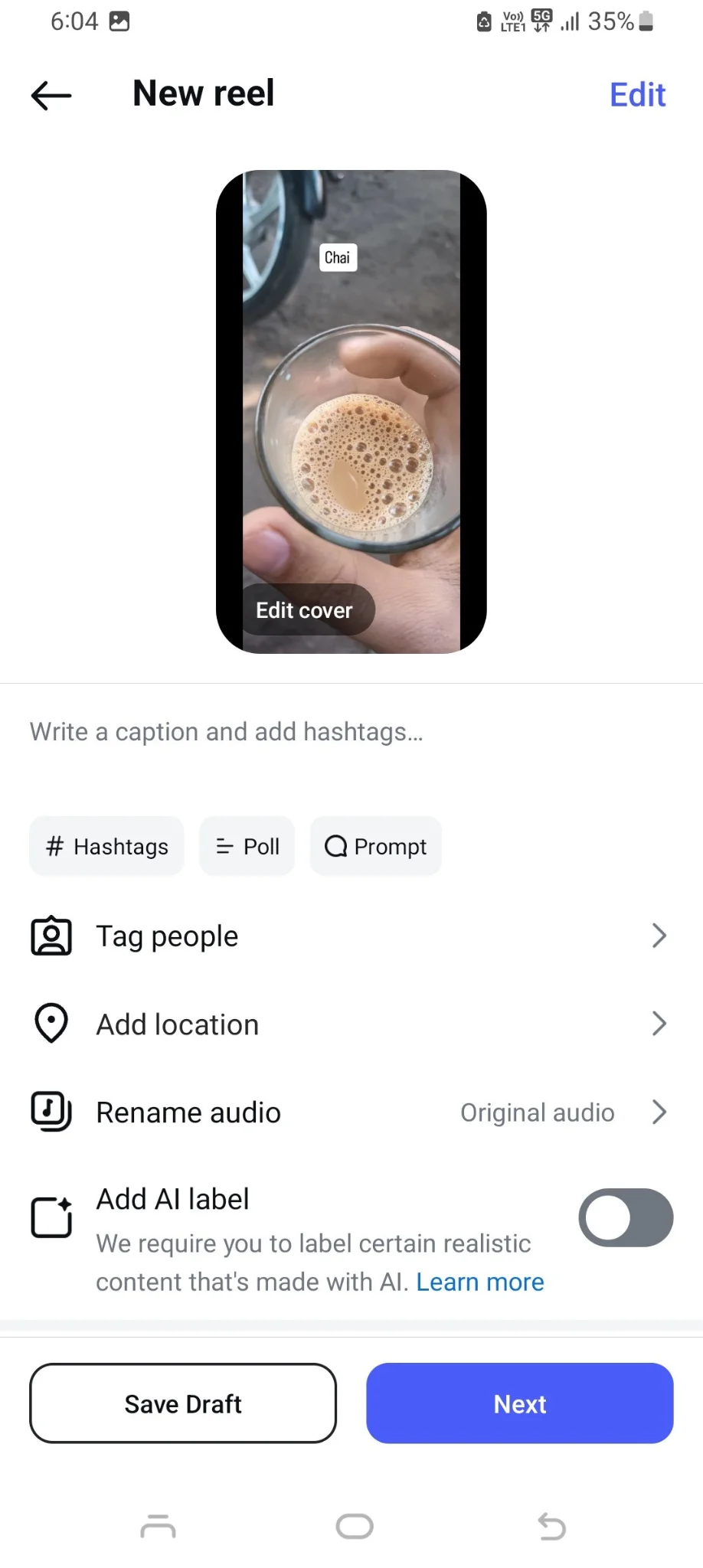Viewport: 703px width, 1568px height.
Task: Enable the Add AI label switch
Action: click(625, 1217)
